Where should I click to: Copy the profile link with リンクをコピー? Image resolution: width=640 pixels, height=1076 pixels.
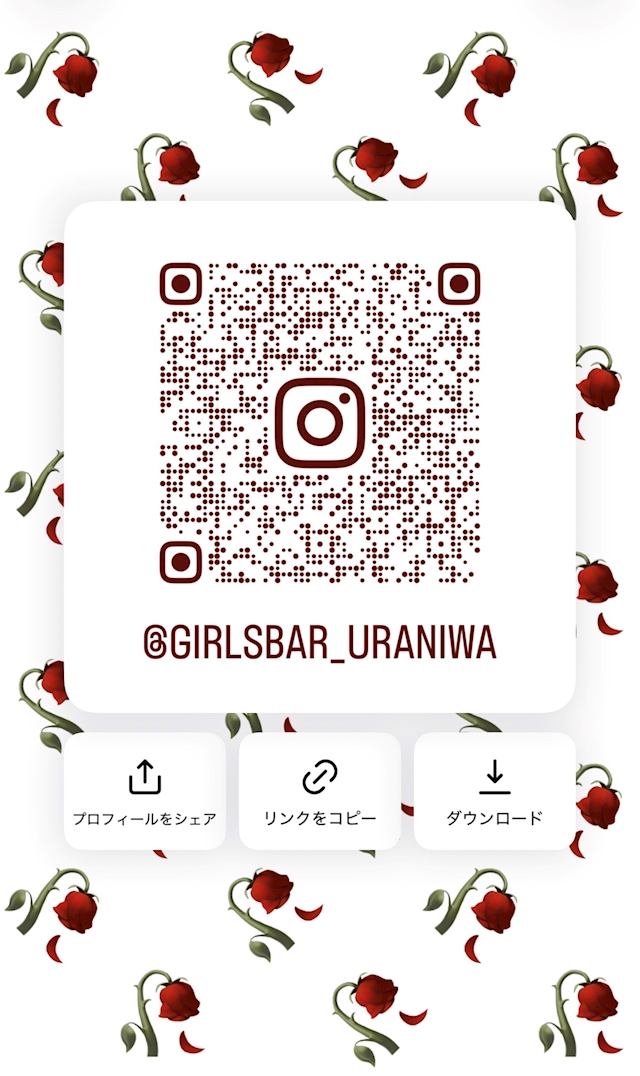[320, 791]
